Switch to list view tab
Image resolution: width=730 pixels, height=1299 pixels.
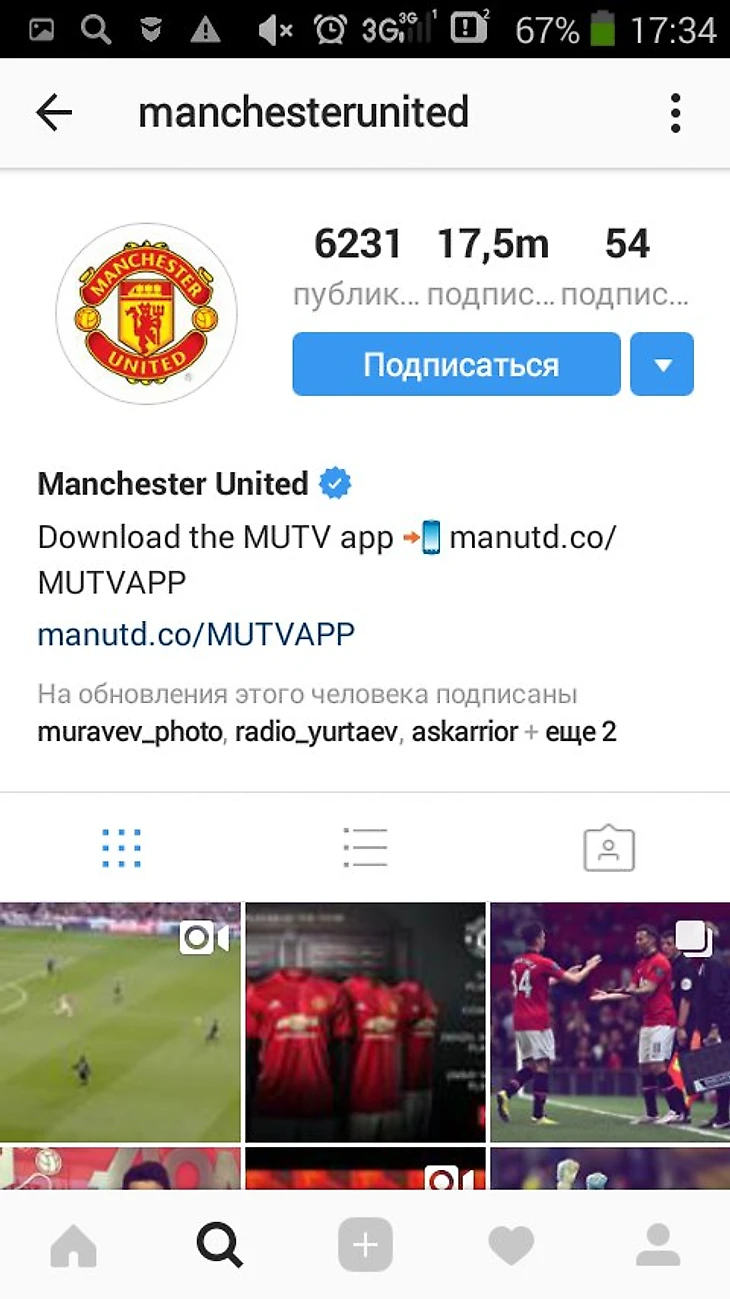click(x=365, y=848)
